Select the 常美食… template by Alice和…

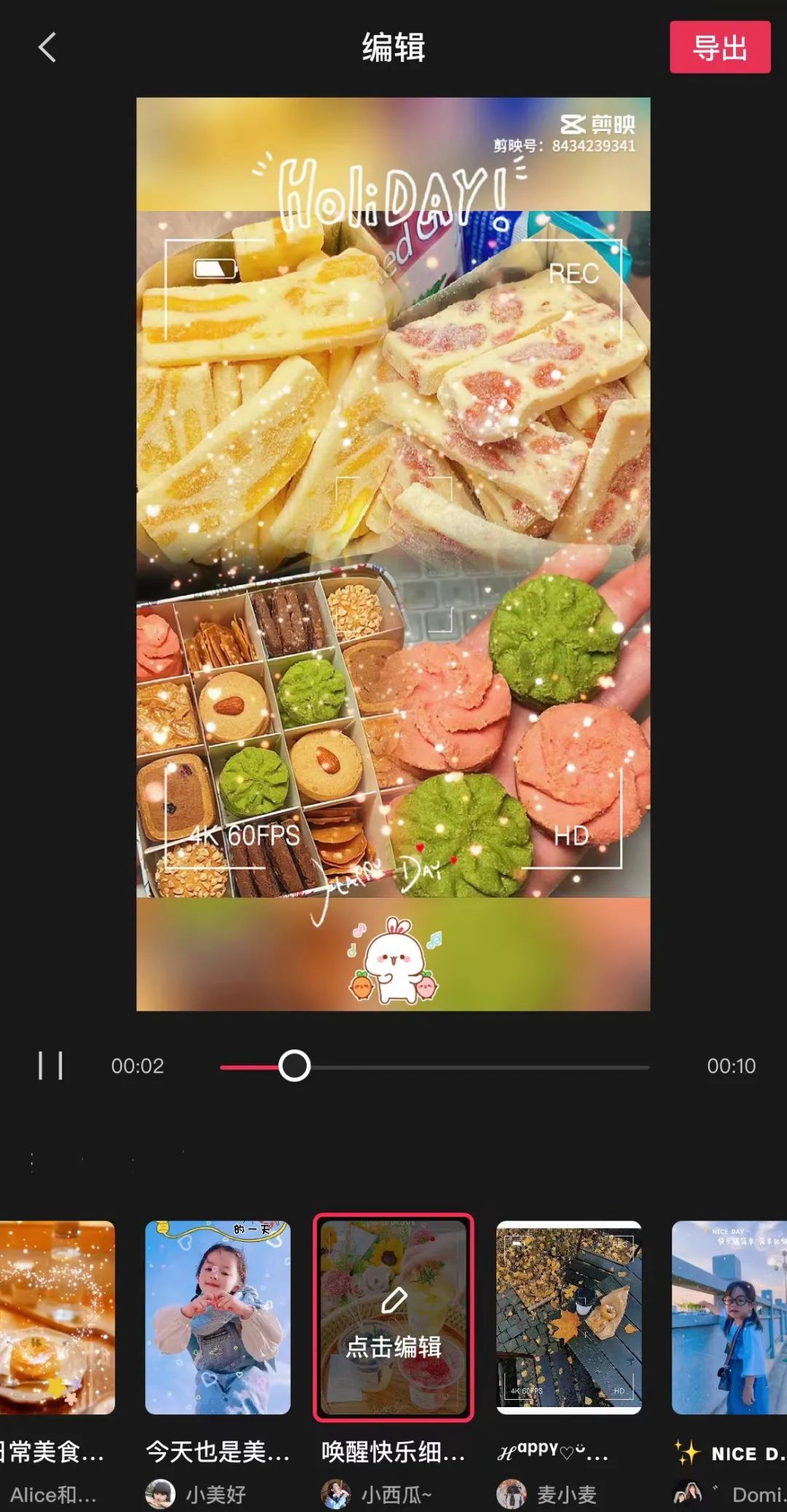(x=57, y=1317)
